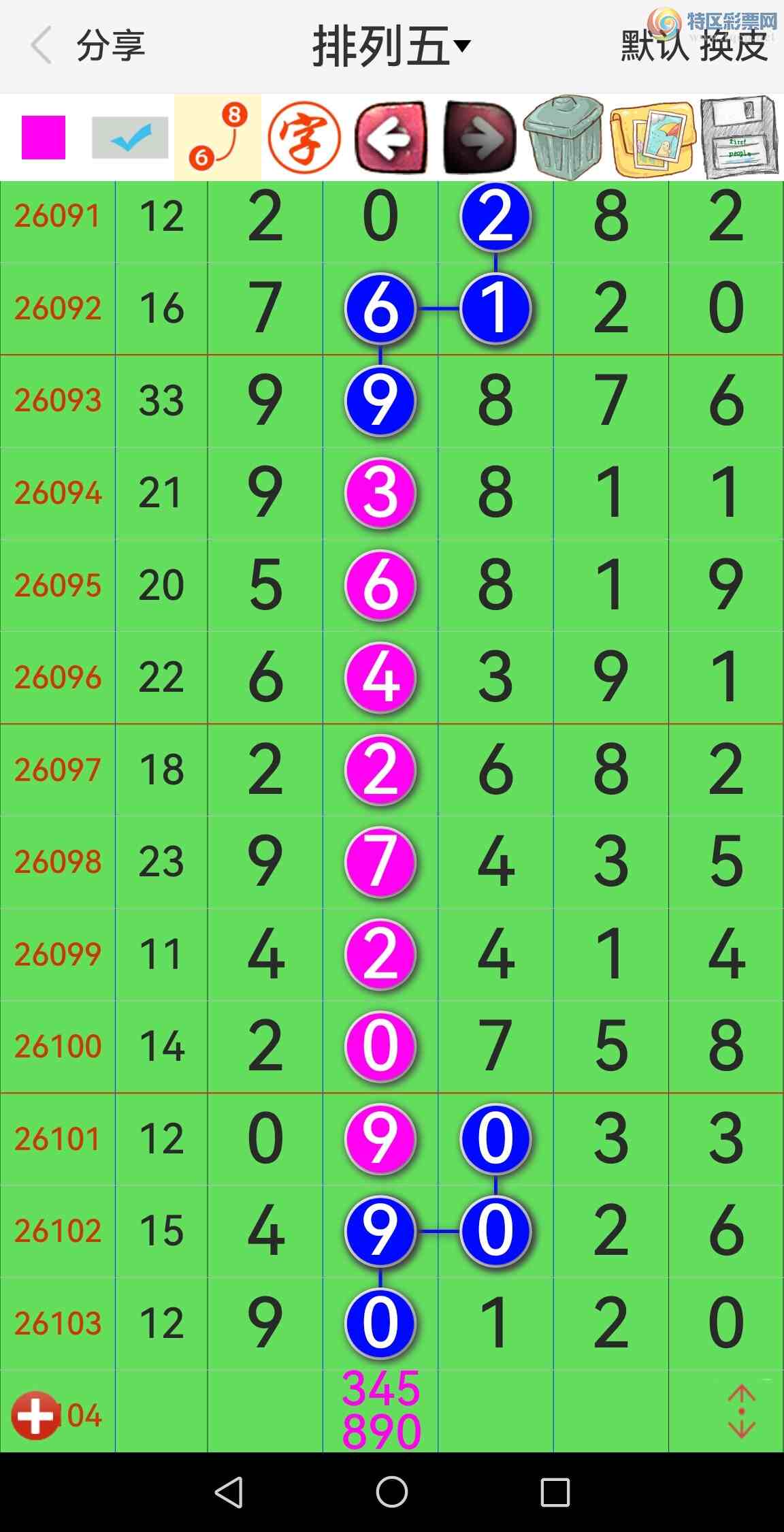Go back with the arrow by 分享
Screen dimensions: 784x1532
[x=42, y=46]
